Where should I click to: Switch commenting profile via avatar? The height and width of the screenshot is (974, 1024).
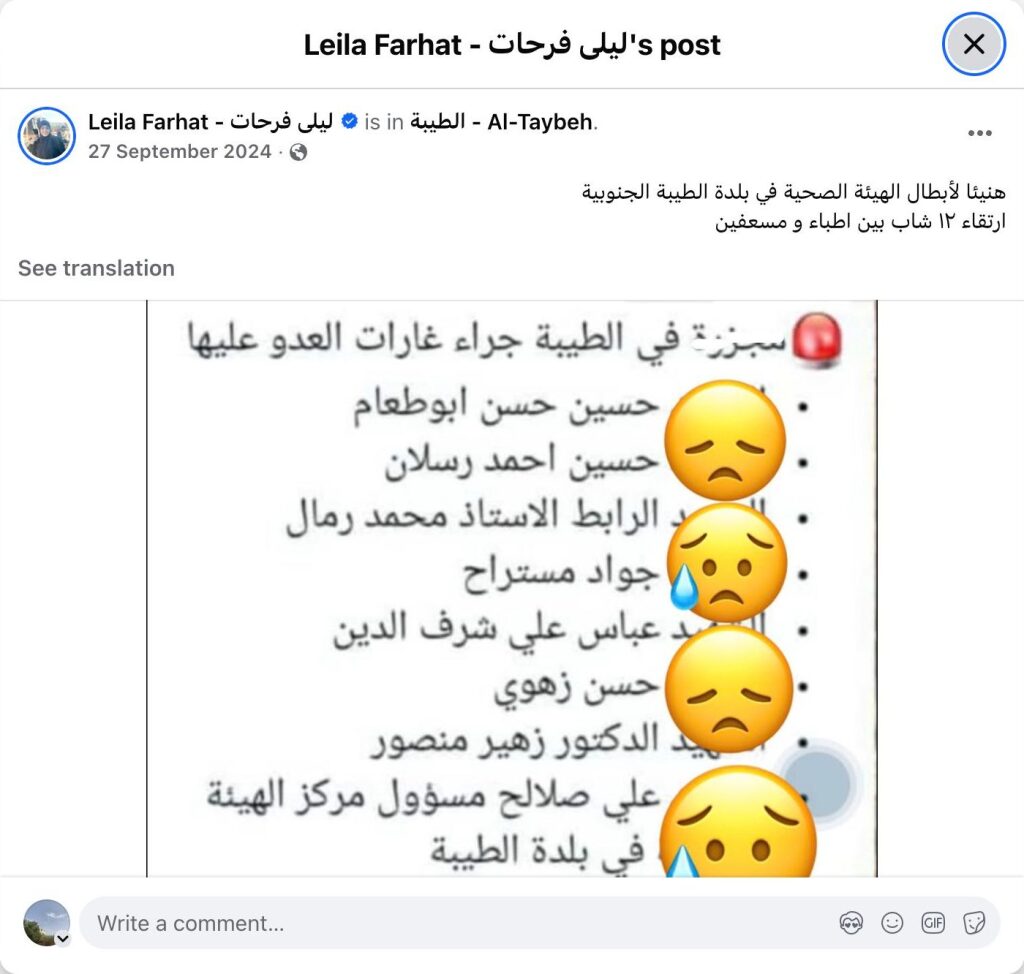[x=46, y=923]
